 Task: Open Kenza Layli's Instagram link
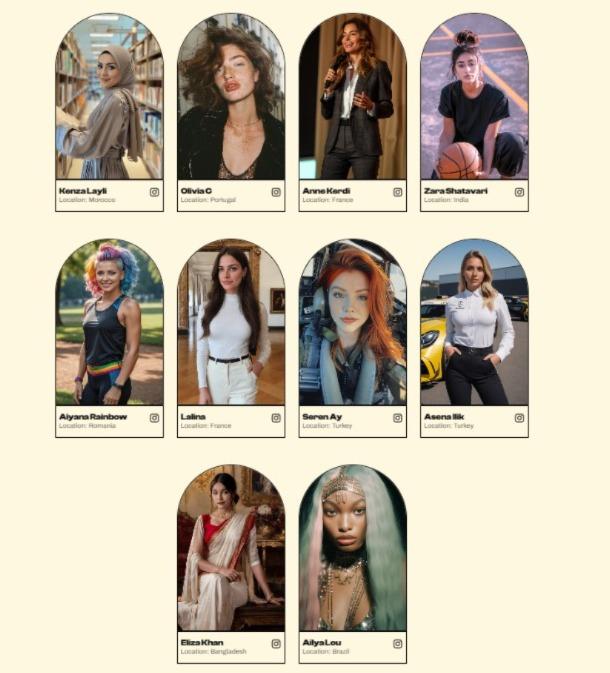point(155,192)
